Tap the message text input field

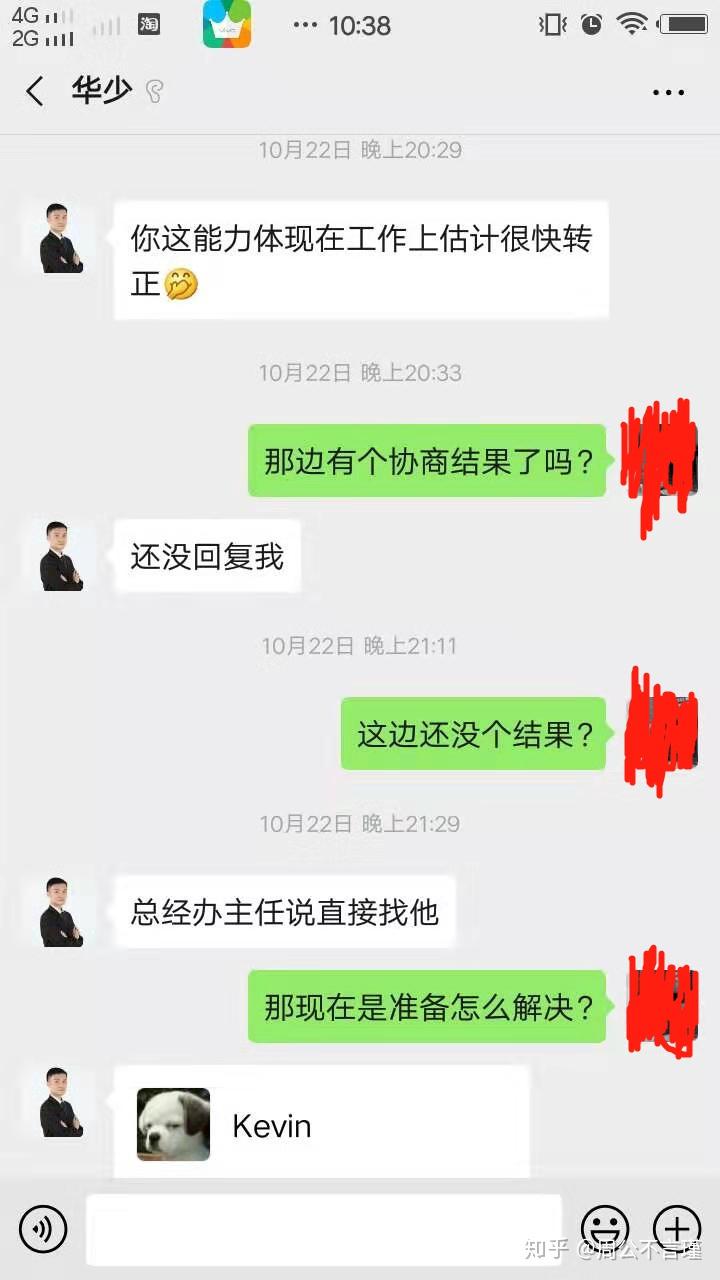pyautogui.click(x=323, y=1229)
